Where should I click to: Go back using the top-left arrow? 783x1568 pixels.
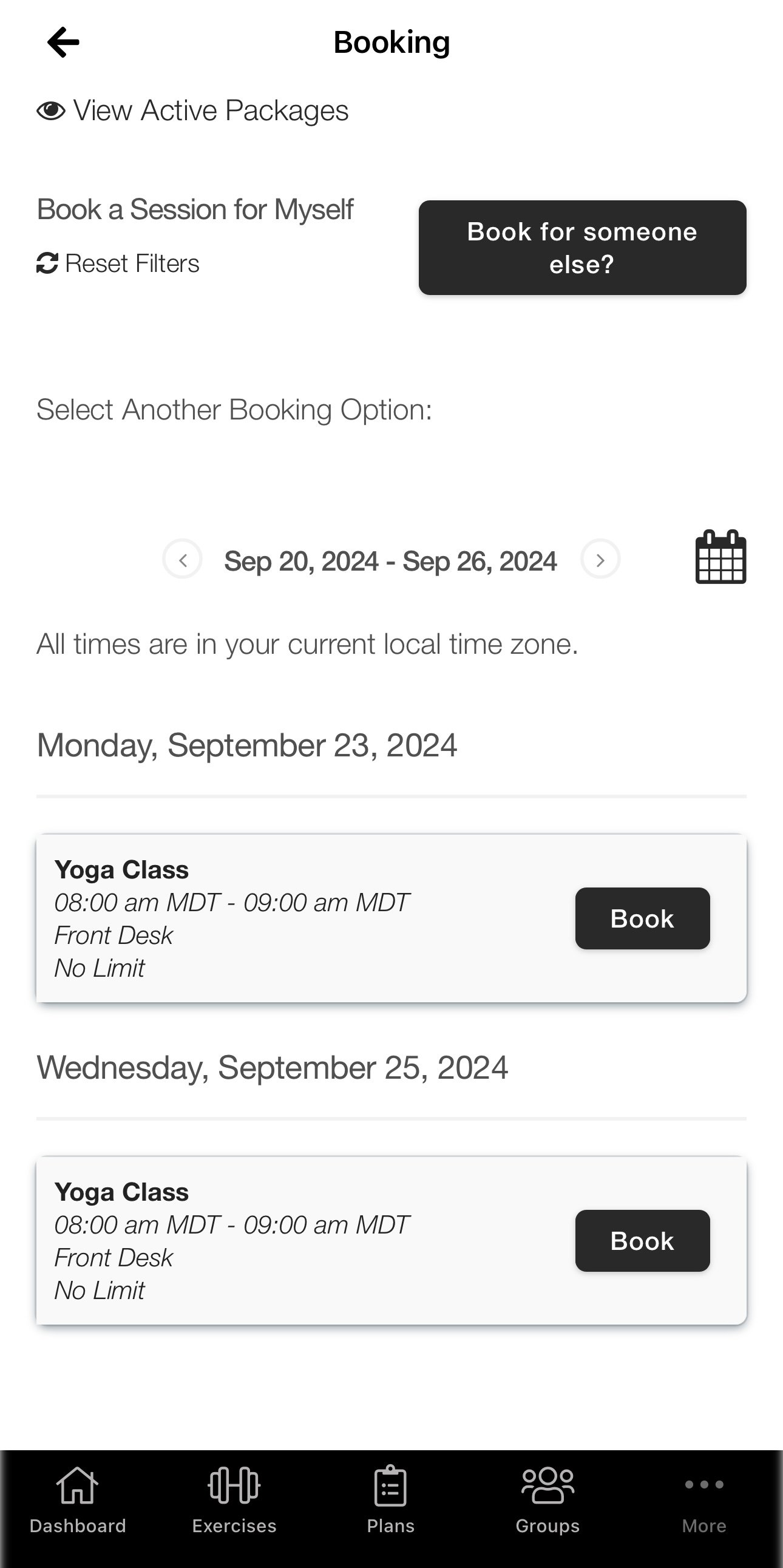click(x=63, y=42)
